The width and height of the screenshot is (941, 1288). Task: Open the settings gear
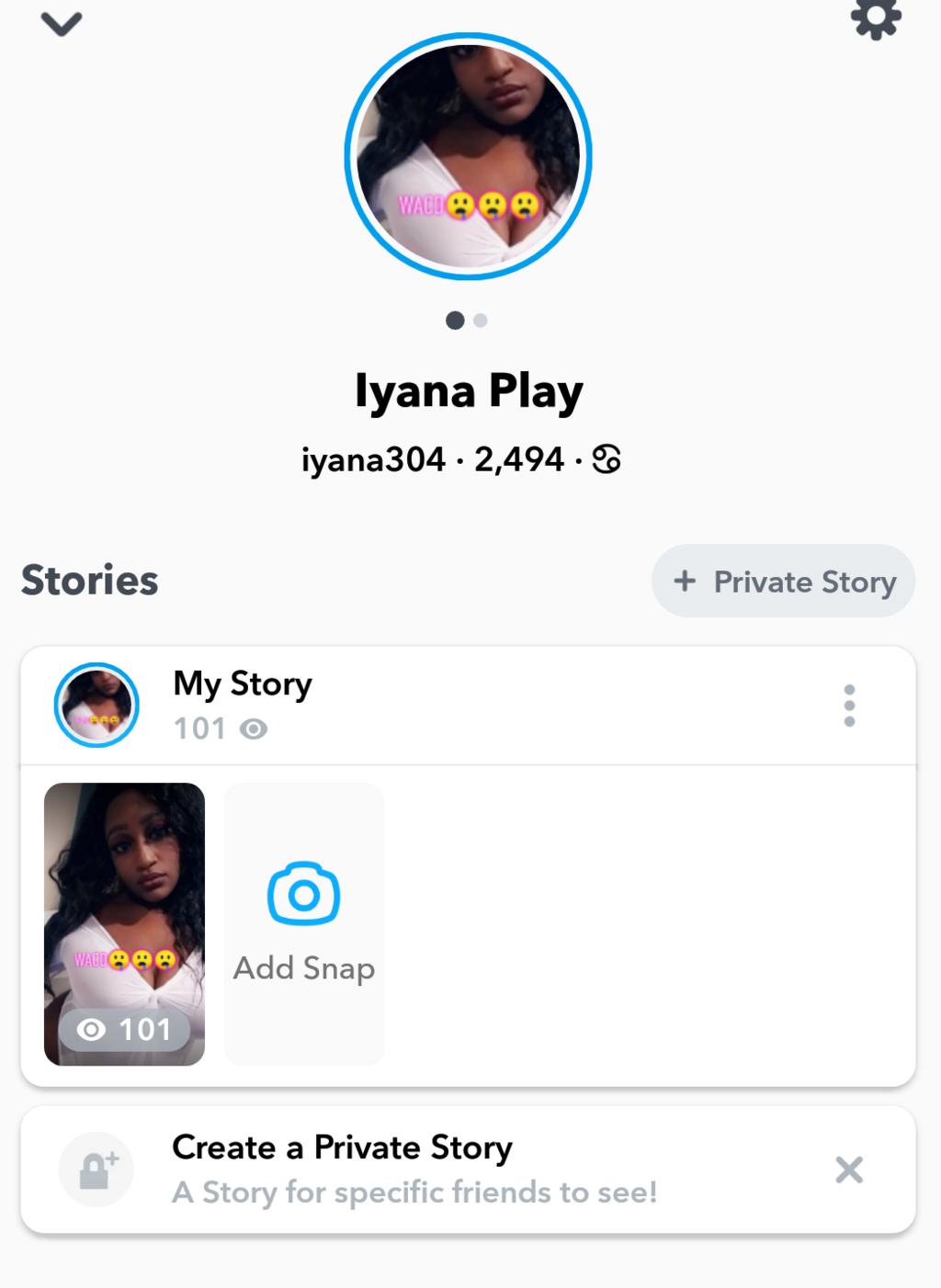(x=876, y=18)
